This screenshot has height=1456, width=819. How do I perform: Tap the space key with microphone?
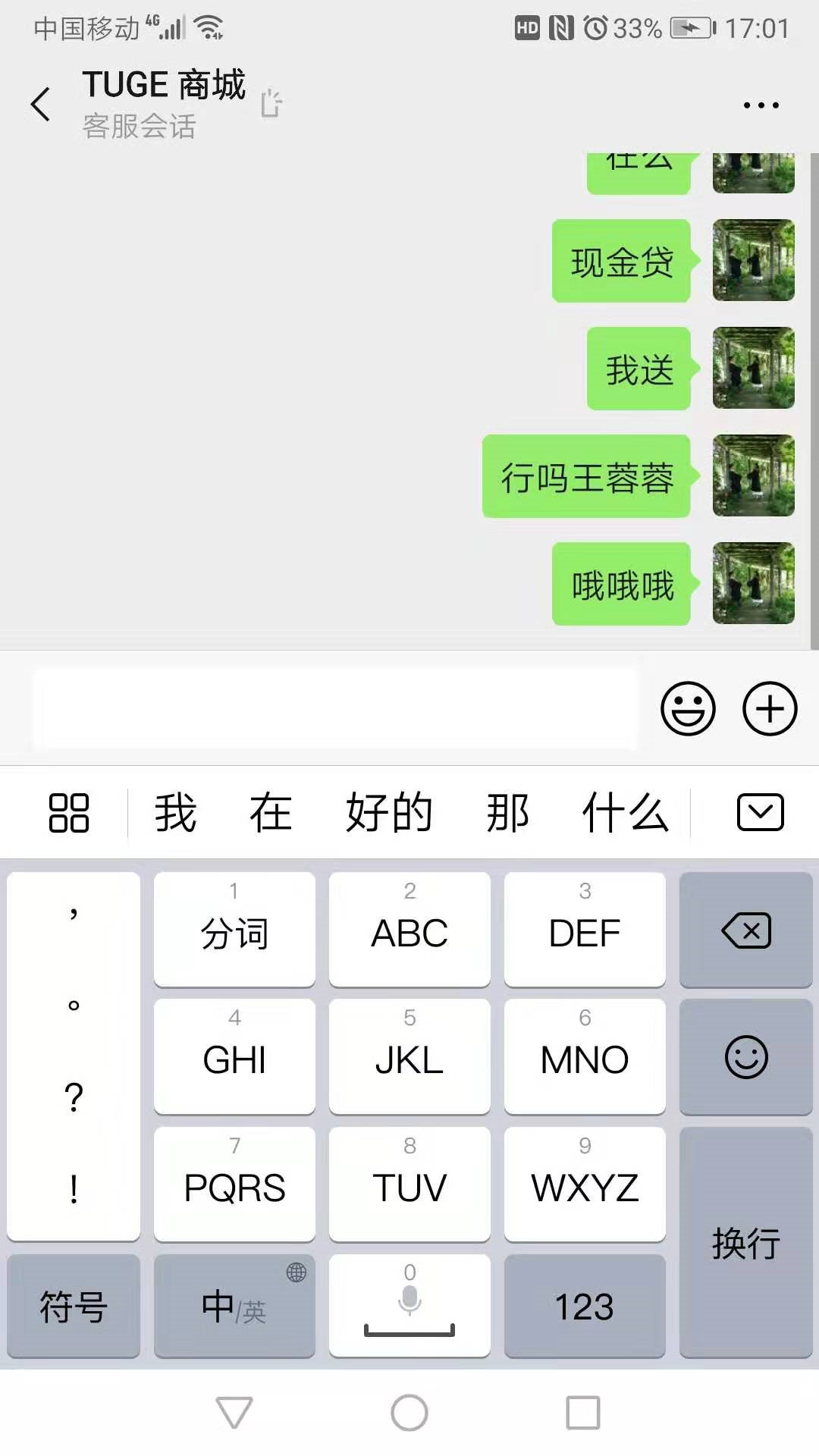pos(409,1306)
